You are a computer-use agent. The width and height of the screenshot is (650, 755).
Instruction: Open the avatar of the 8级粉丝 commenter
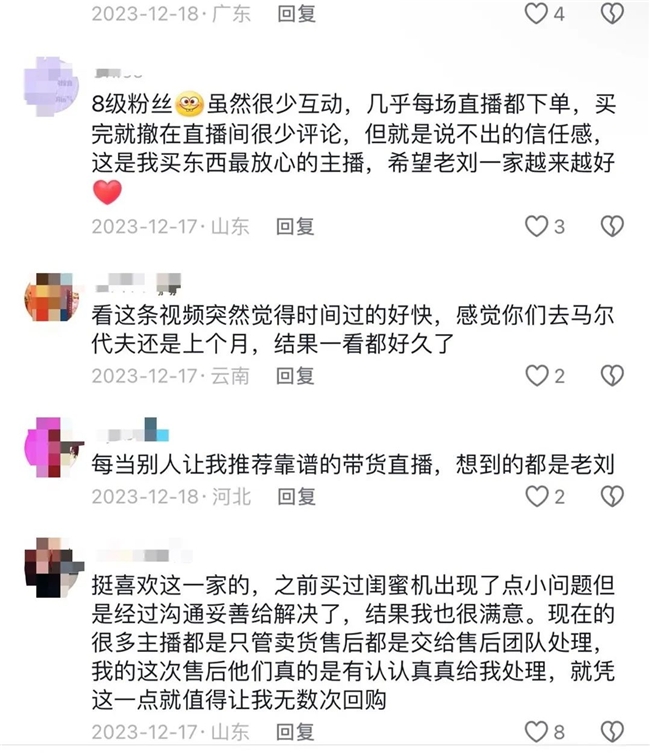pyautogui.click(x=50, y=88)
